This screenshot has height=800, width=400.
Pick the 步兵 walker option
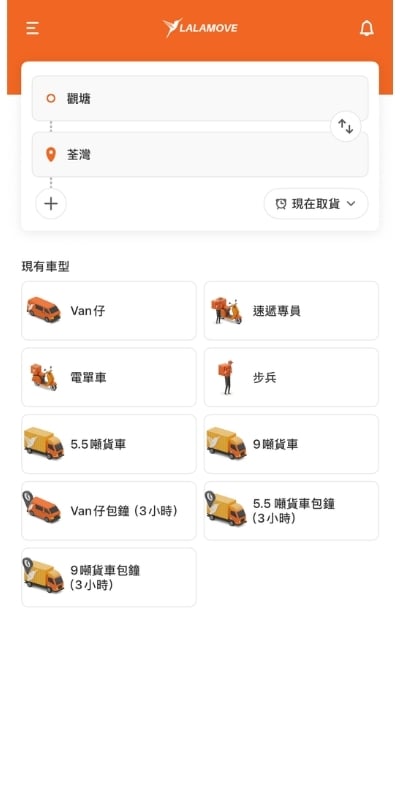[x=291, y=378]
